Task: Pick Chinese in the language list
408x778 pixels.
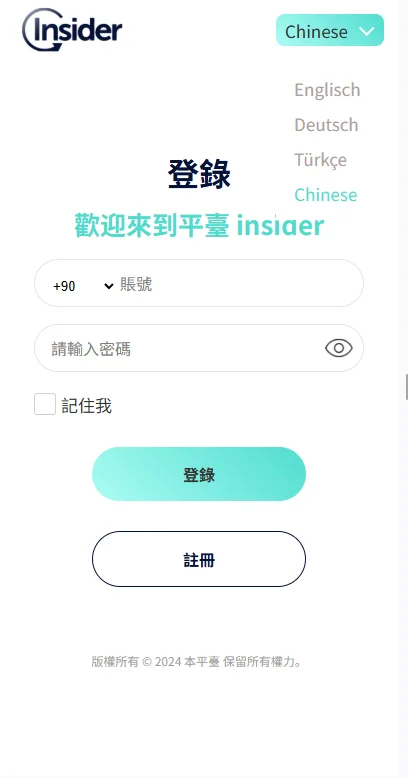Action: pyautogui.click(x=326, y=194)
